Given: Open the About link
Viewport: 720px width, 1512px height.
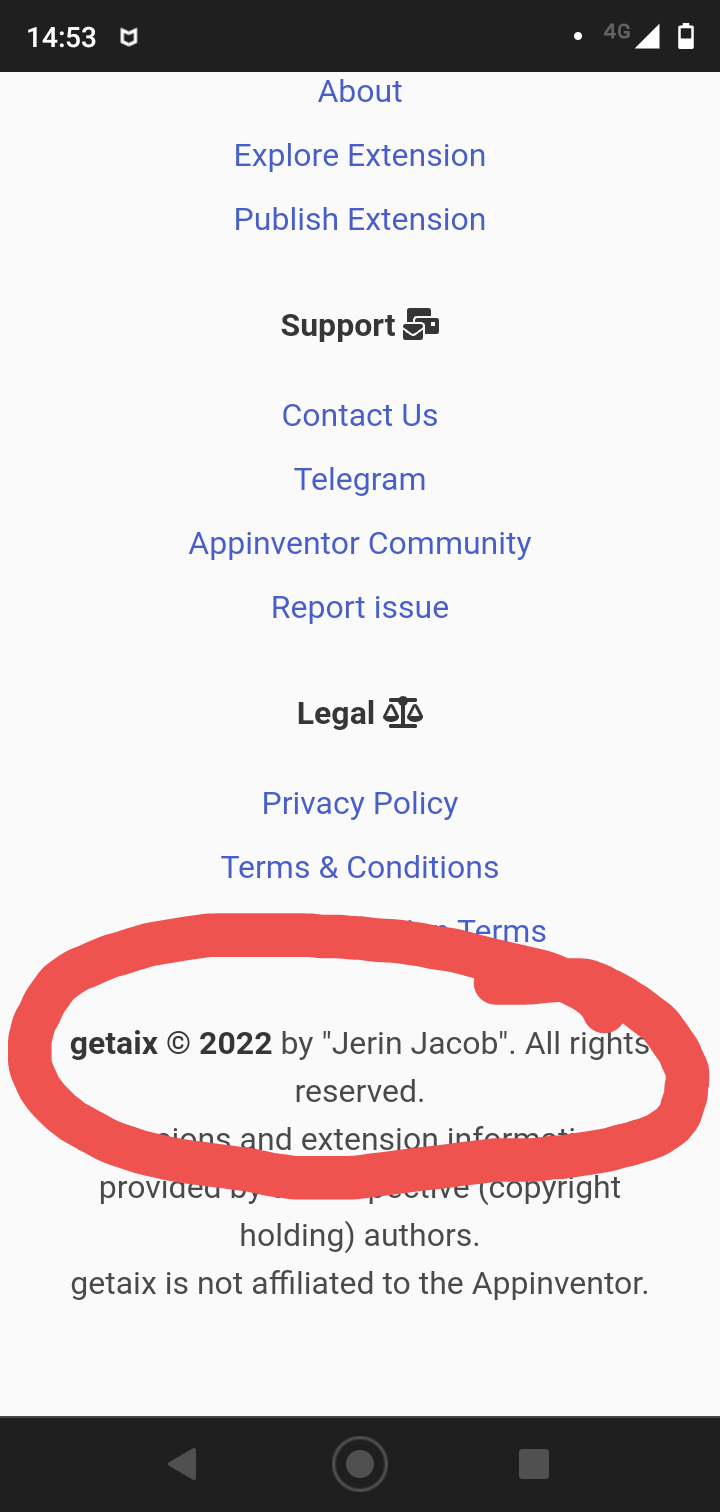Looking at the screenshot, I should coord(360,91).
